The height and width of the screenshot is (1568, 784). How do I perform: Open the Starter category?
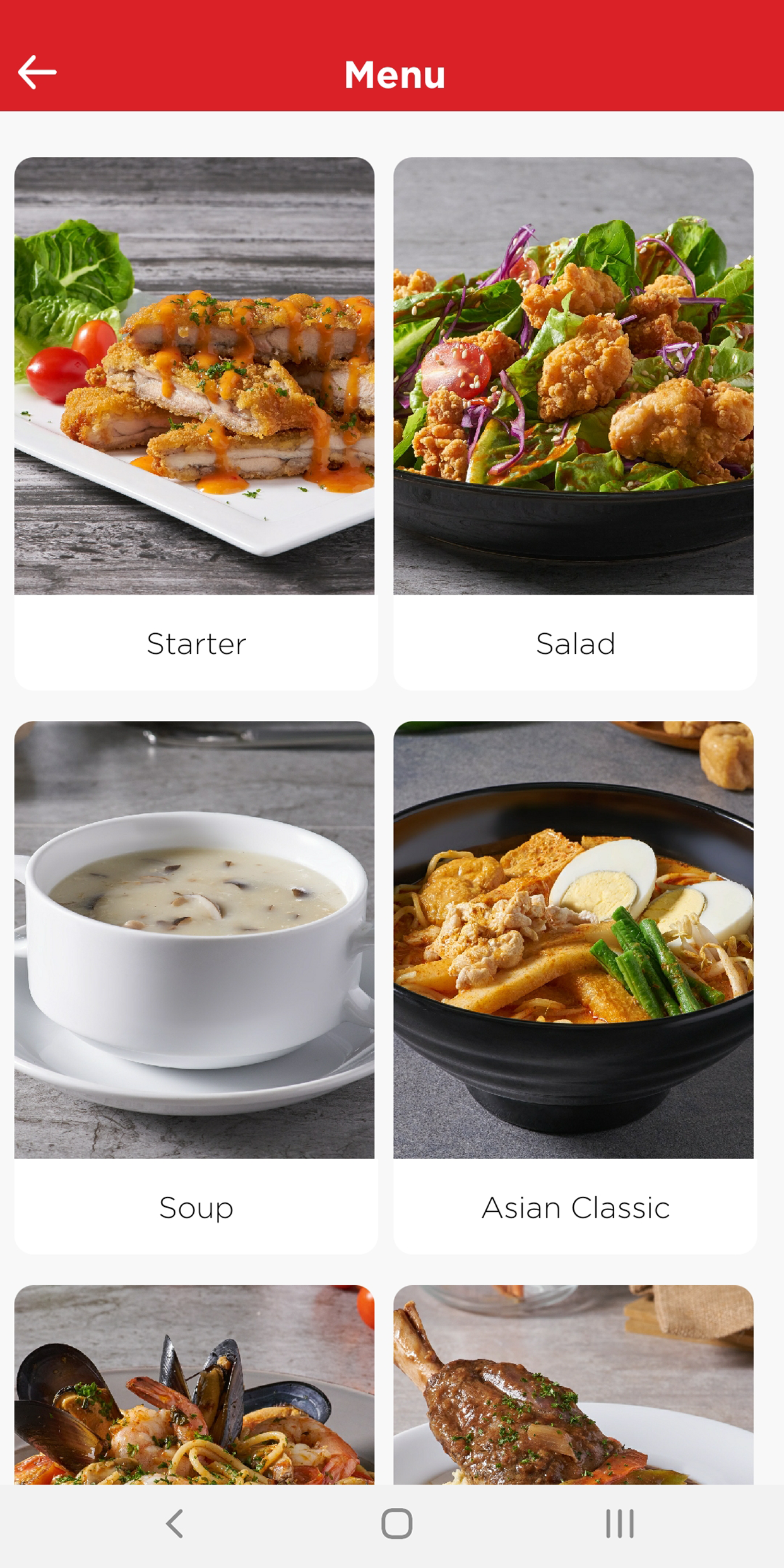point(195,423)
